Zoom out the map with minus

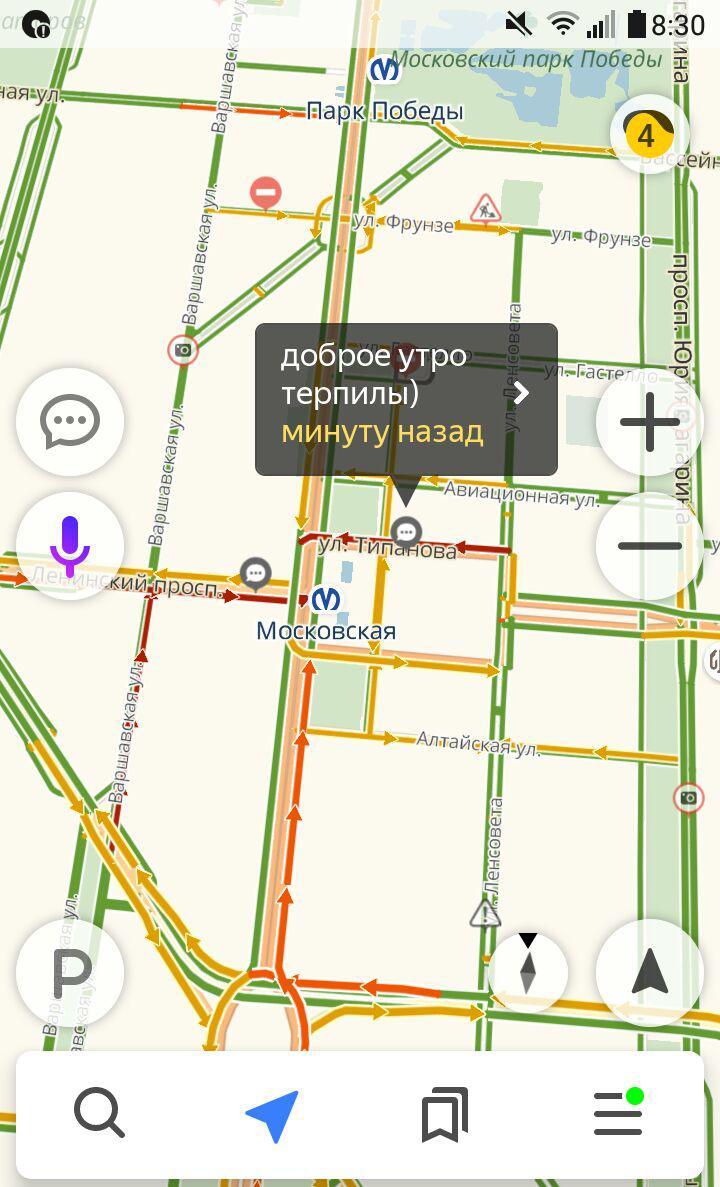[x=650, y=546]
